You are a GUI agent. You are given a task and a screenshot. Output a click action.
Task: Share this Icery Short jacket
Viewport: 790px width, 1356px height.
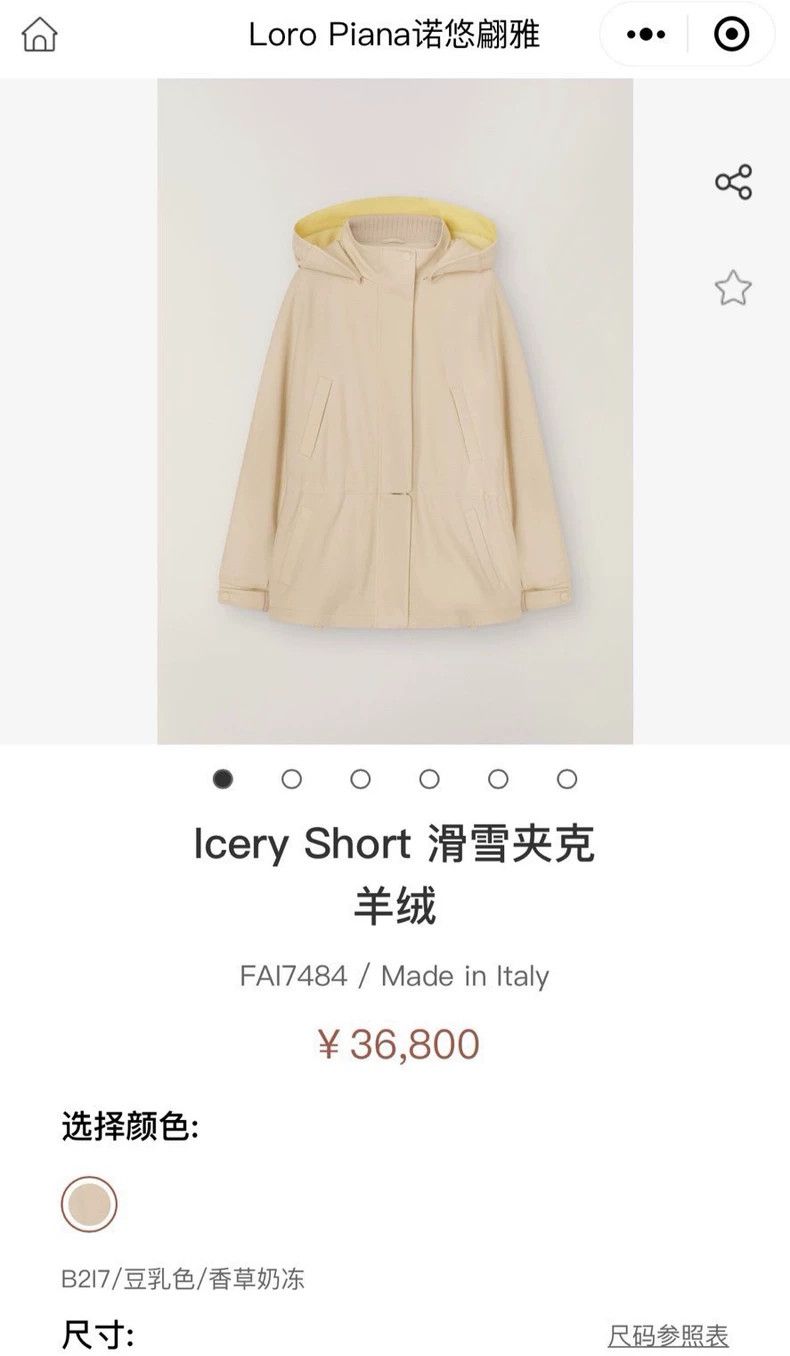coord(733,182)
